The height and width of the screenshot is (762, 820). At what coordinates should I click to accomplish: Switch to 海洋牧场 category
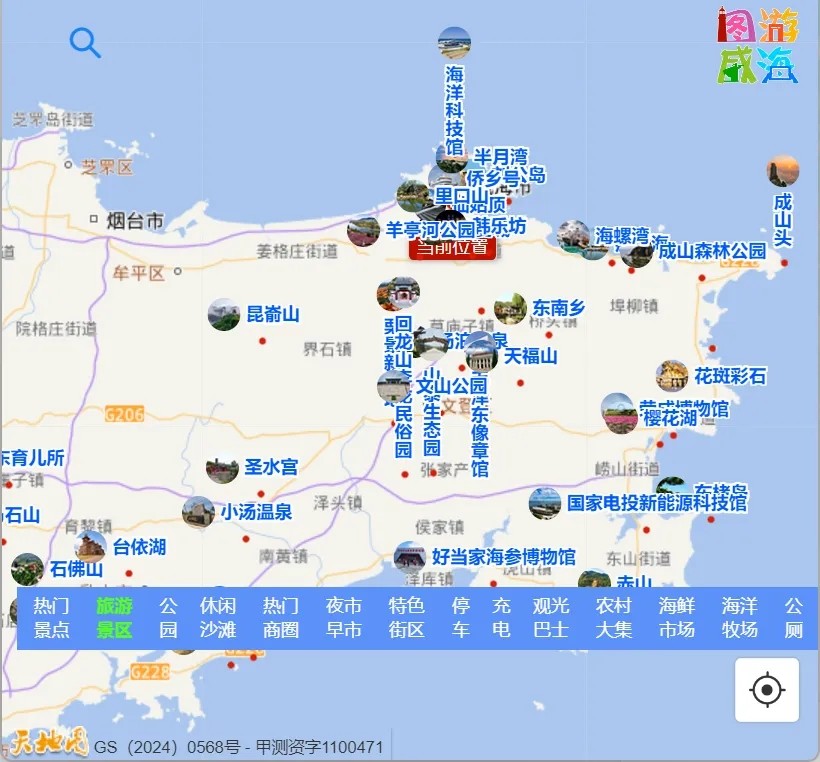pos(740,618)
